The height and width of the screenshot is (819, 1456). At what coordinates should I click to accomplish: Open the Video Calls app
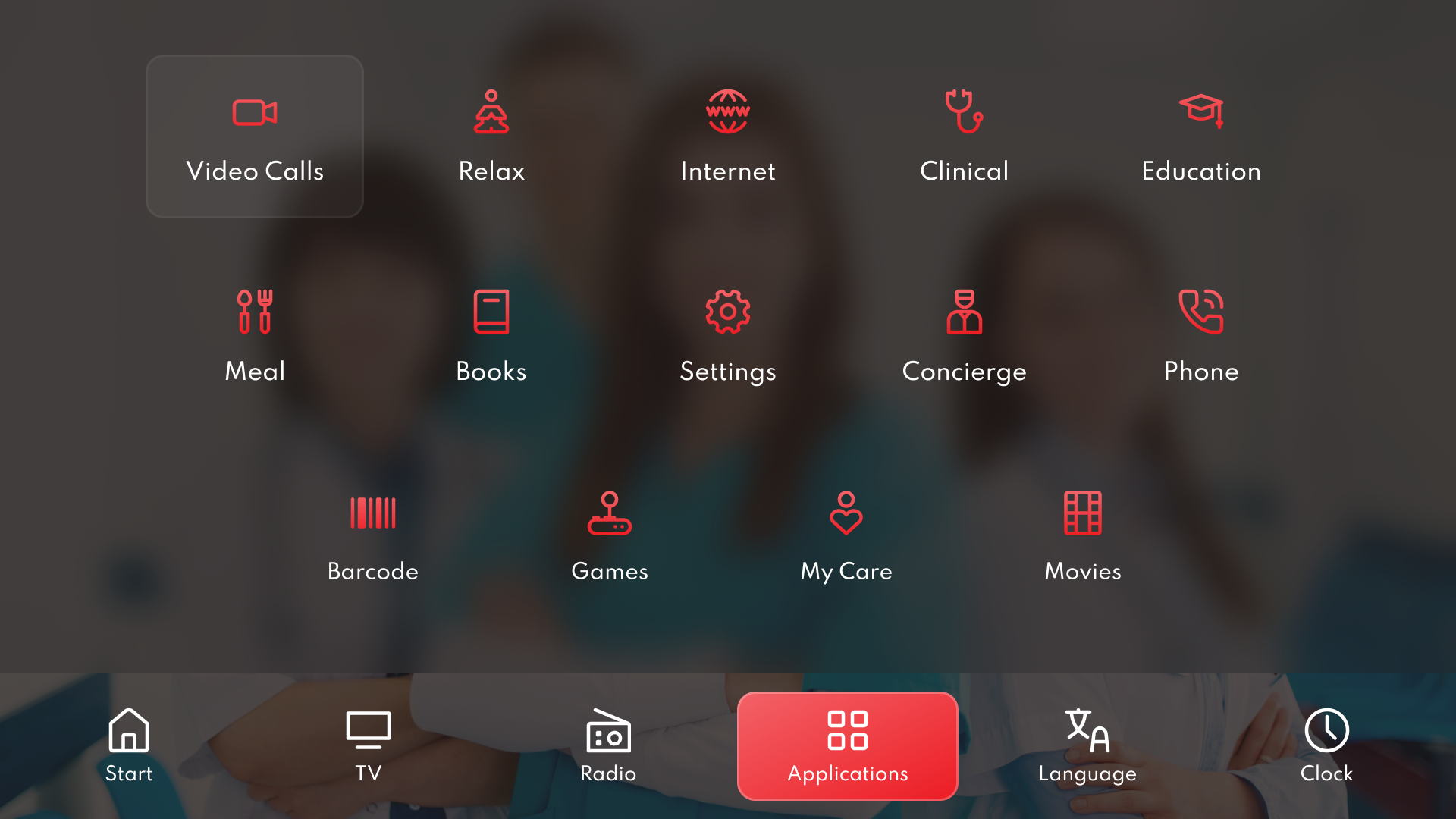tap(255, 136)
